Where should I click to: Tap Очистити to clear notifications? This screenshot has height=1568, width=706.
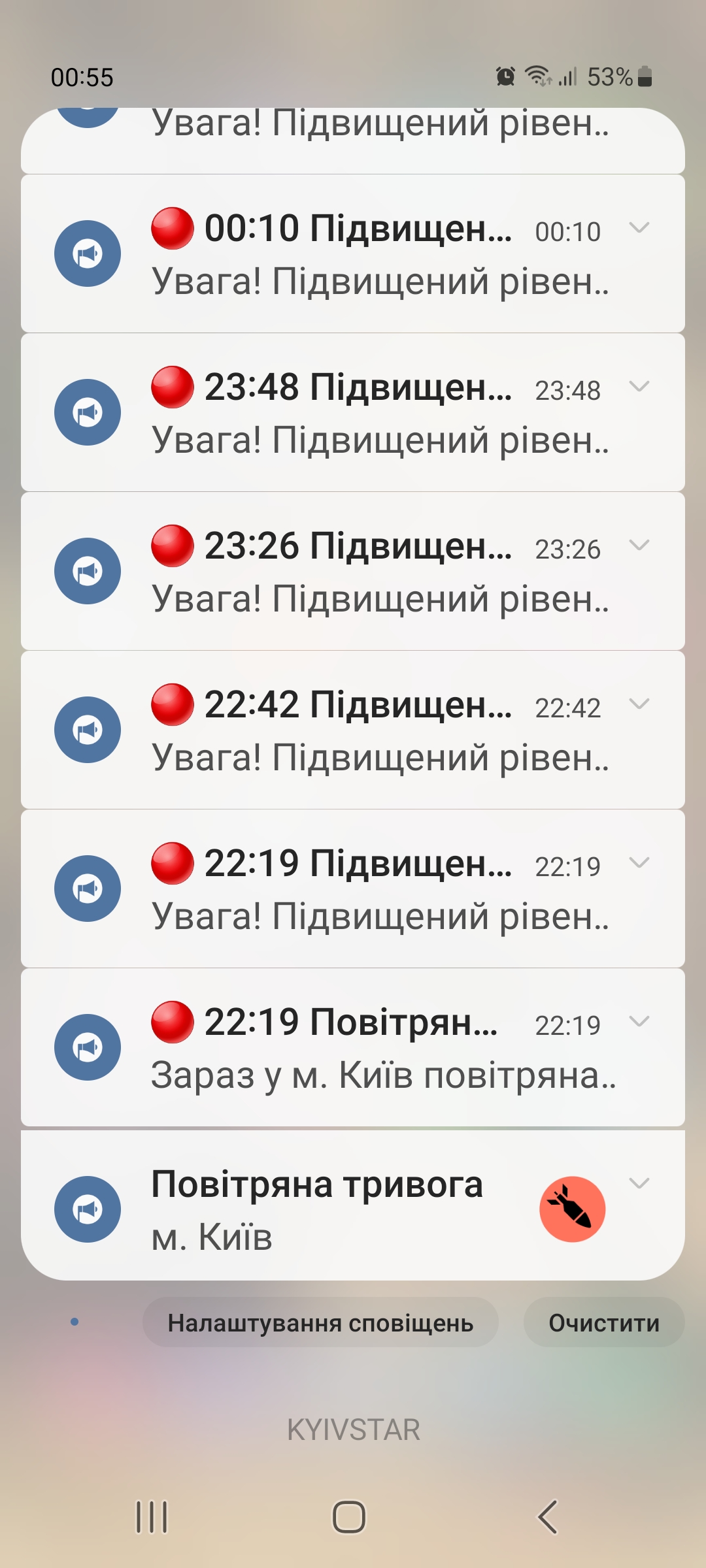click(x=604, y=1323)
